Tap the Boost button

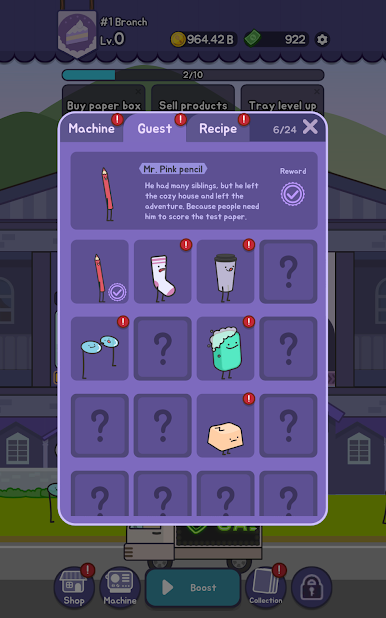[x=193, y=588]
